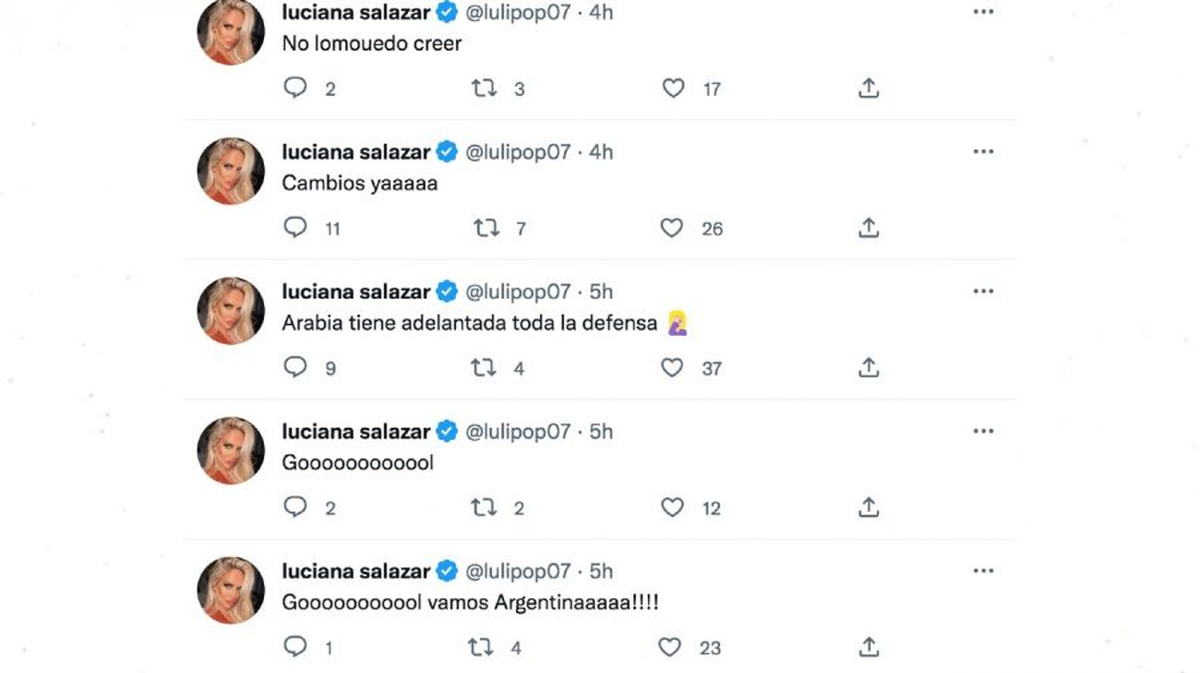Retweet the "No lomouedo creer" tweet
Image resolution: width=1200 pixels, height=673 pixels.
pyautogui.click(x=484, y=88)
